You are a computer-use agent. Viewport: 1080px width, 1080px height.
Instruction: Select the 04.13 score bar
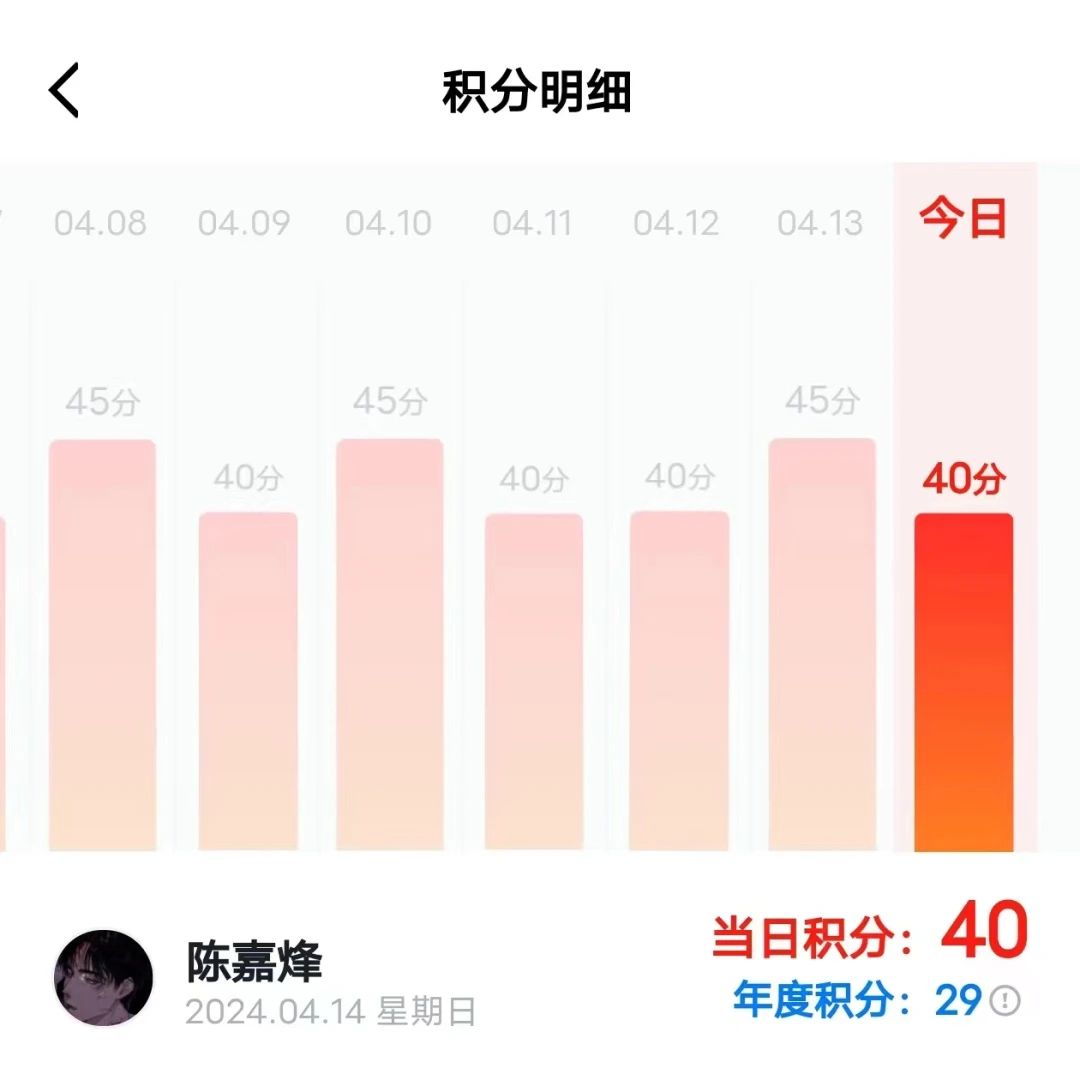(822, 645)
